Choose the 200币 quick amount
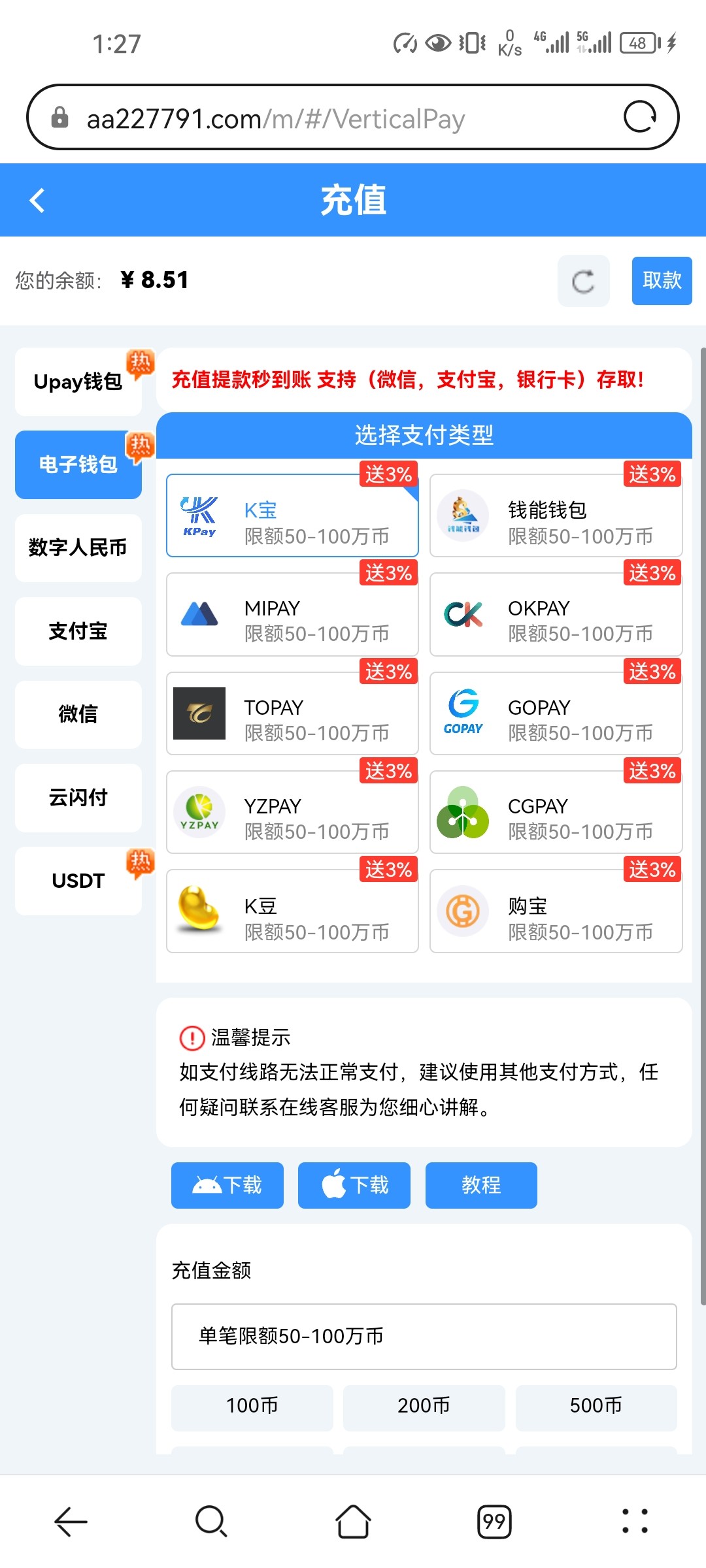This screenshot has width=706, height=1568. pyautogui.click(x=424, y=1405)
